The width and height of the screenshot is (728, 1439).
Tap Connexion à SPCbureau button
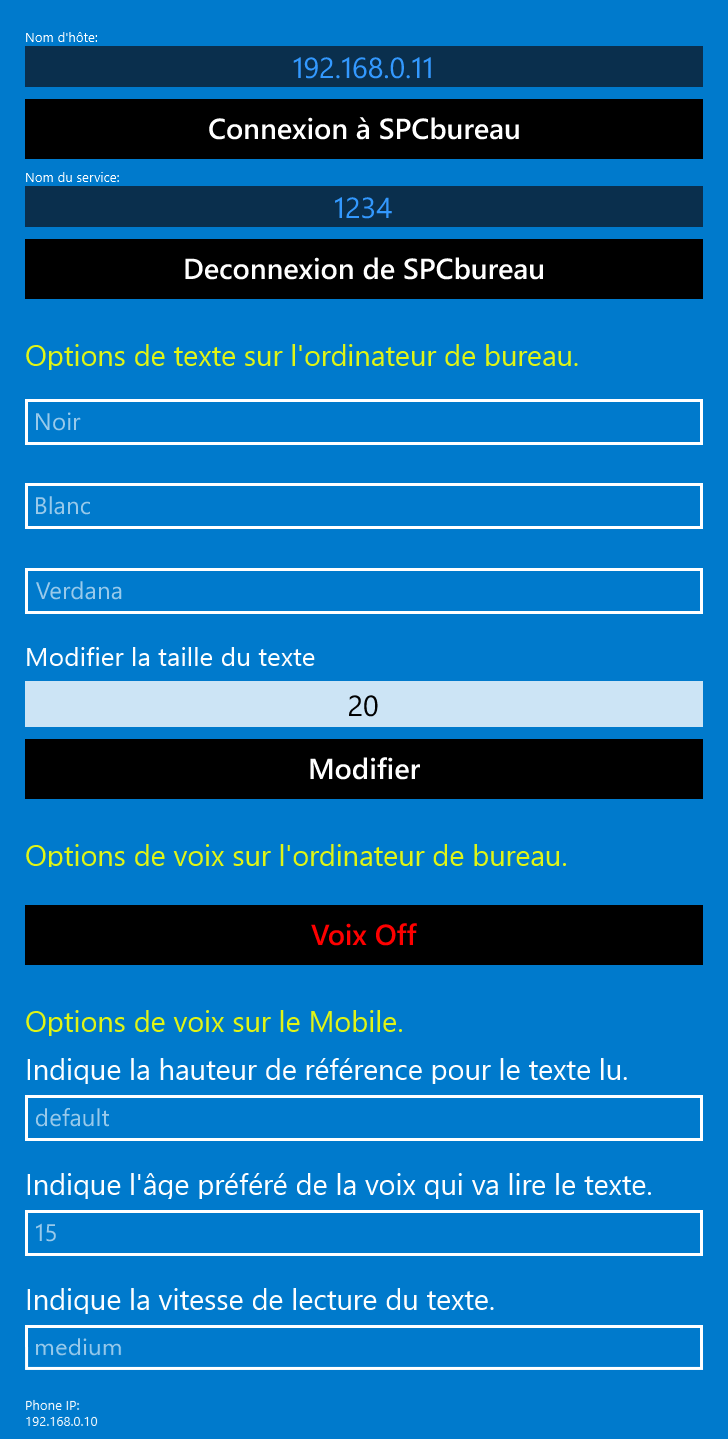point(364,129)
